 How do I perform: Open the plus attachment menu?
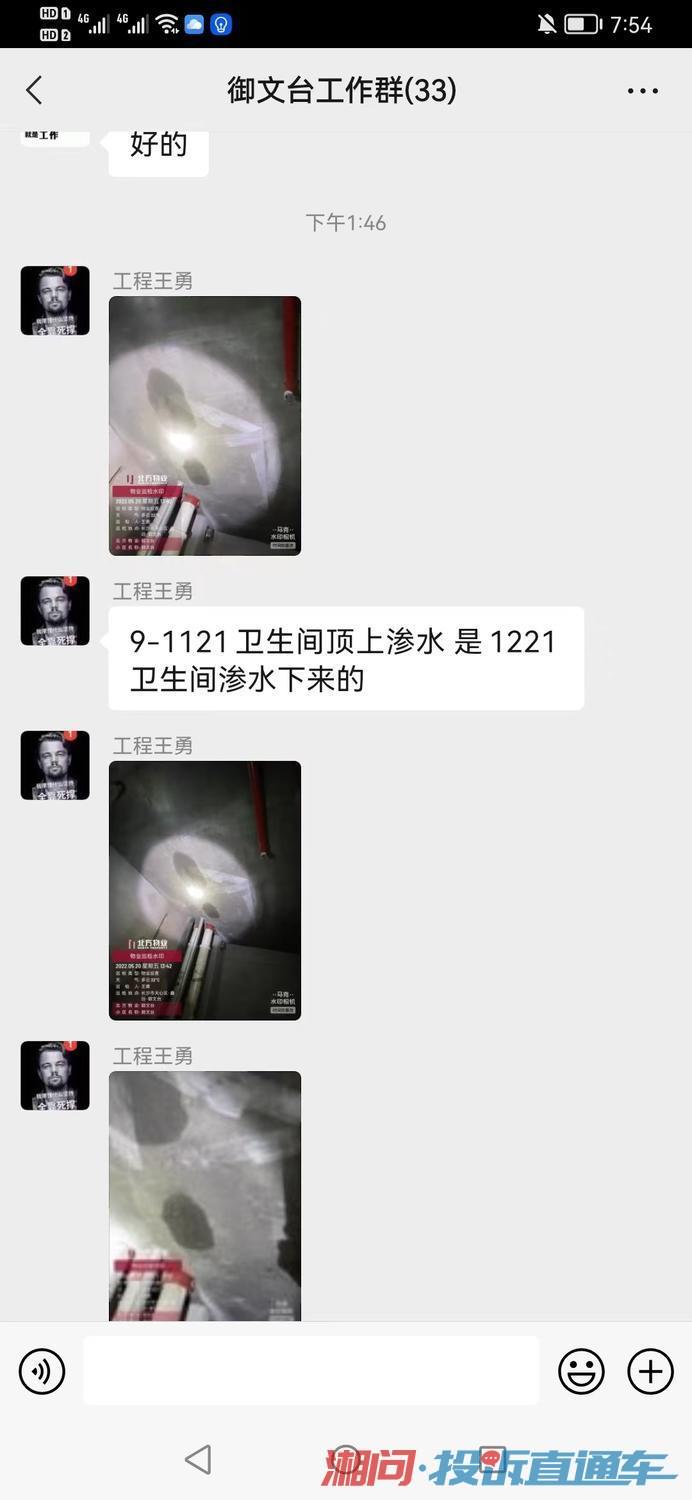(x=650, y=1371)
